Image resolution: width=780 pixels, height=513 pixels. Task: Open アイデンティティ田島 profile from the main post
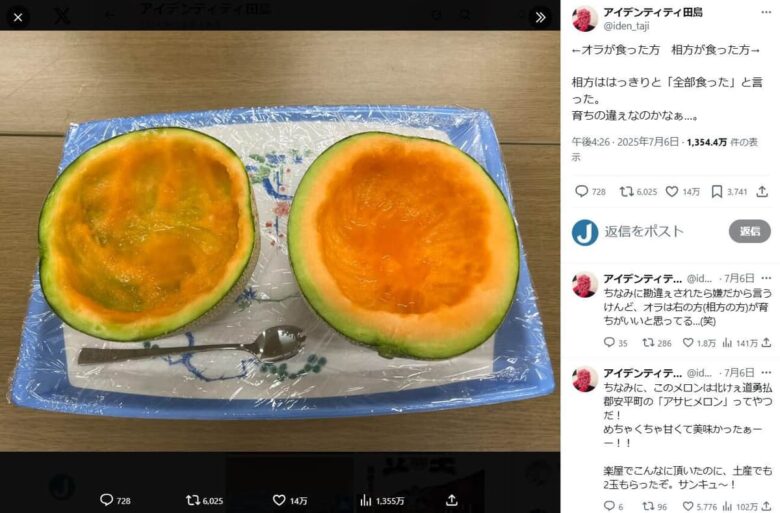pyautogui.click(x=652, y=12)
